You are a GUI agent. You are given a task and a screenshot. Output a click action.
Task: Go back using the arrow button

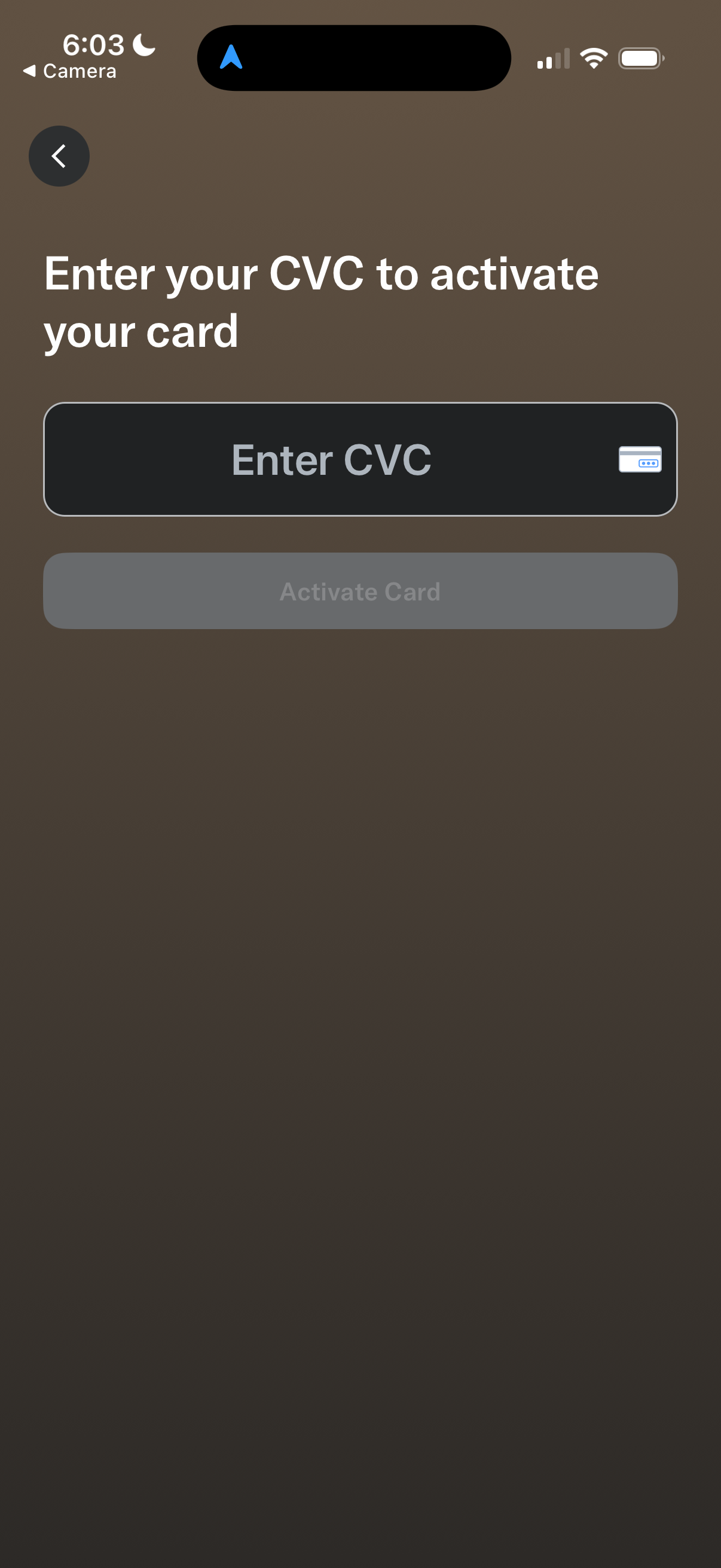point(59,157)
